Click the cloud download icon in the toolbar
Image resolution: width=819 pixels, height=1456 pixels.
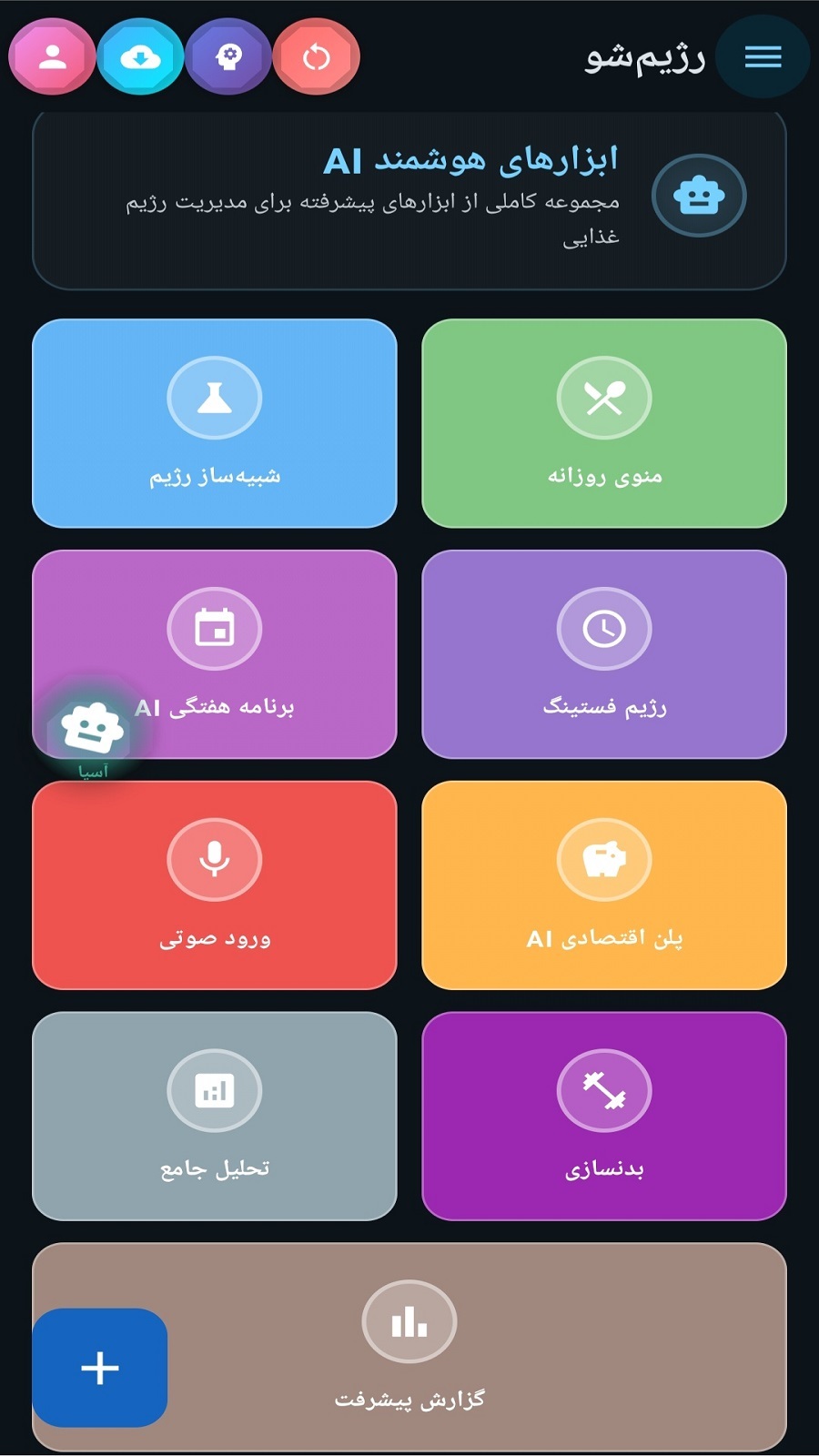tap(139, 57)
